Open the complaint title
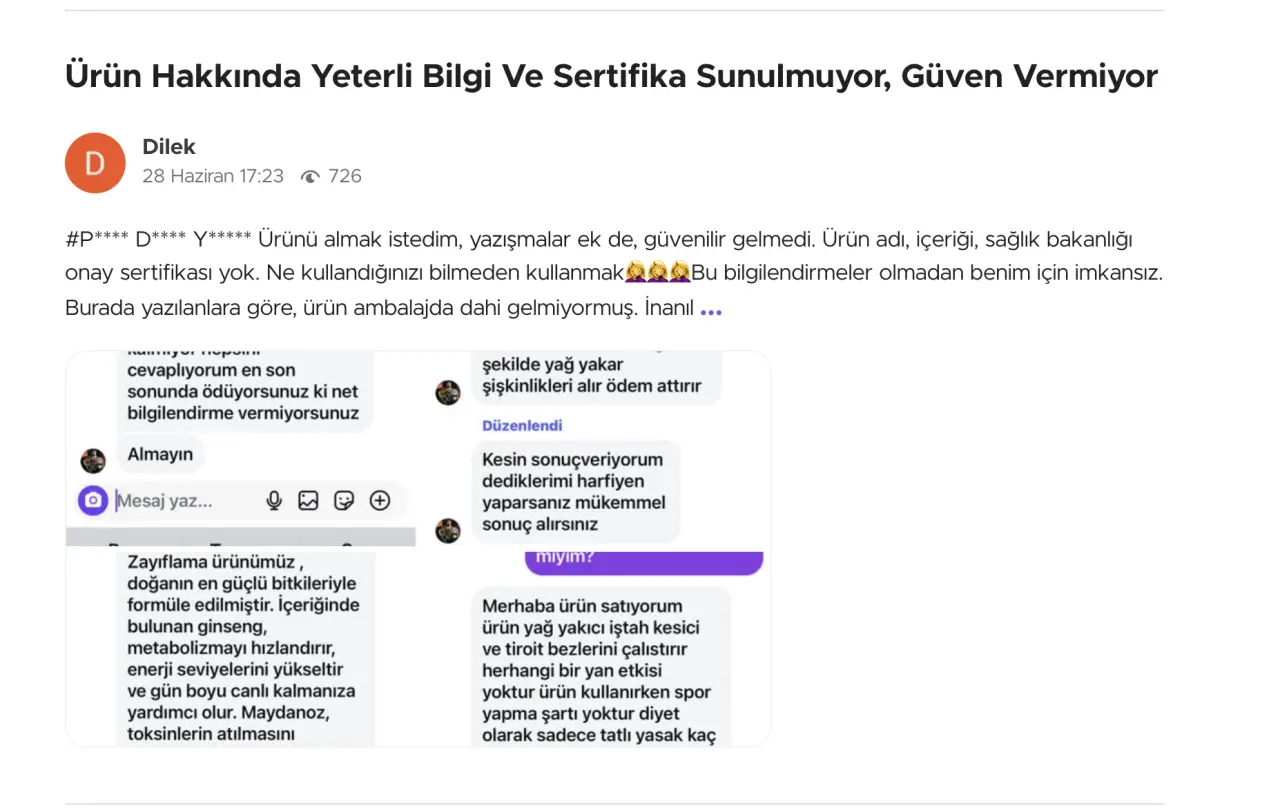1280x808 pixels. (x=611, y=76)
